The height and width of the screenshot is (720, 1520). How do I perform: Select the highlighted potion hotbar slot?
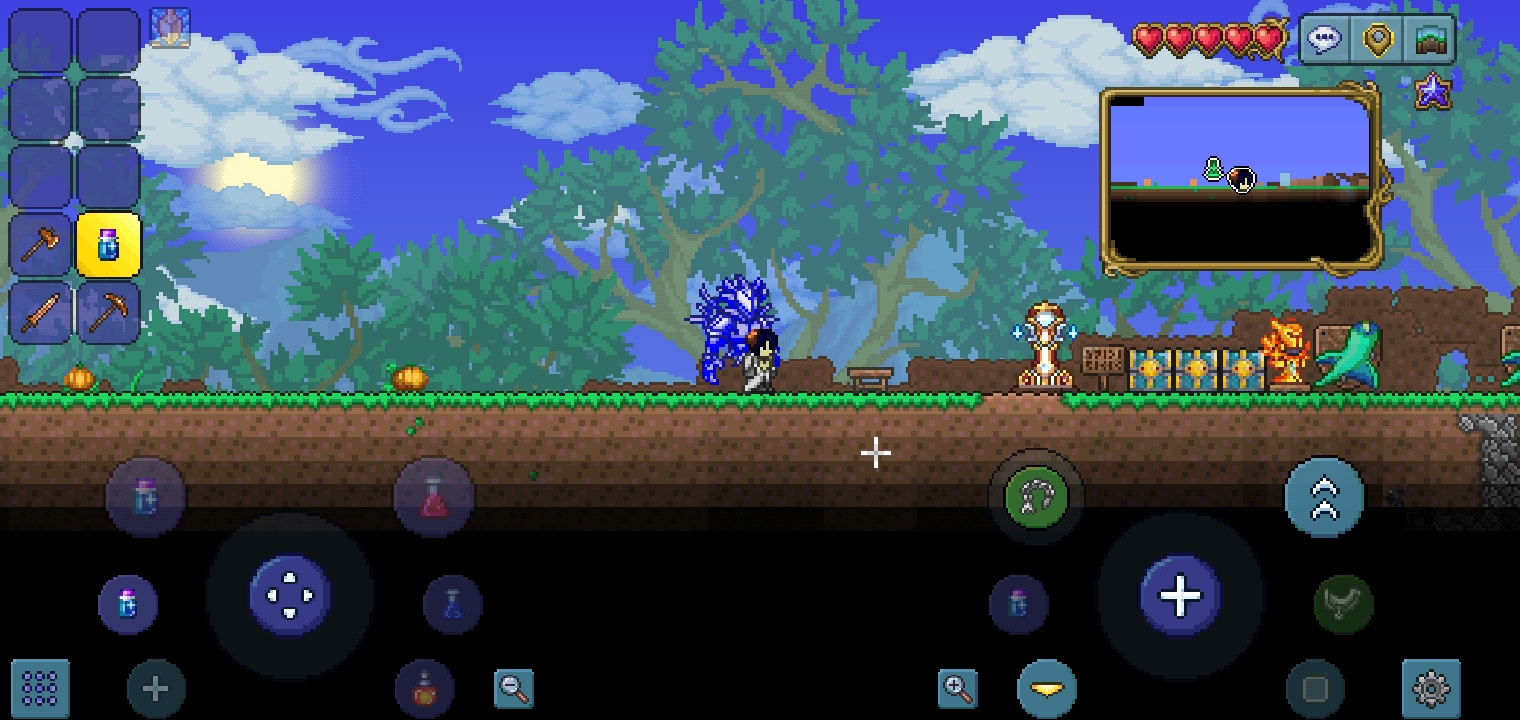pos(108,243)
